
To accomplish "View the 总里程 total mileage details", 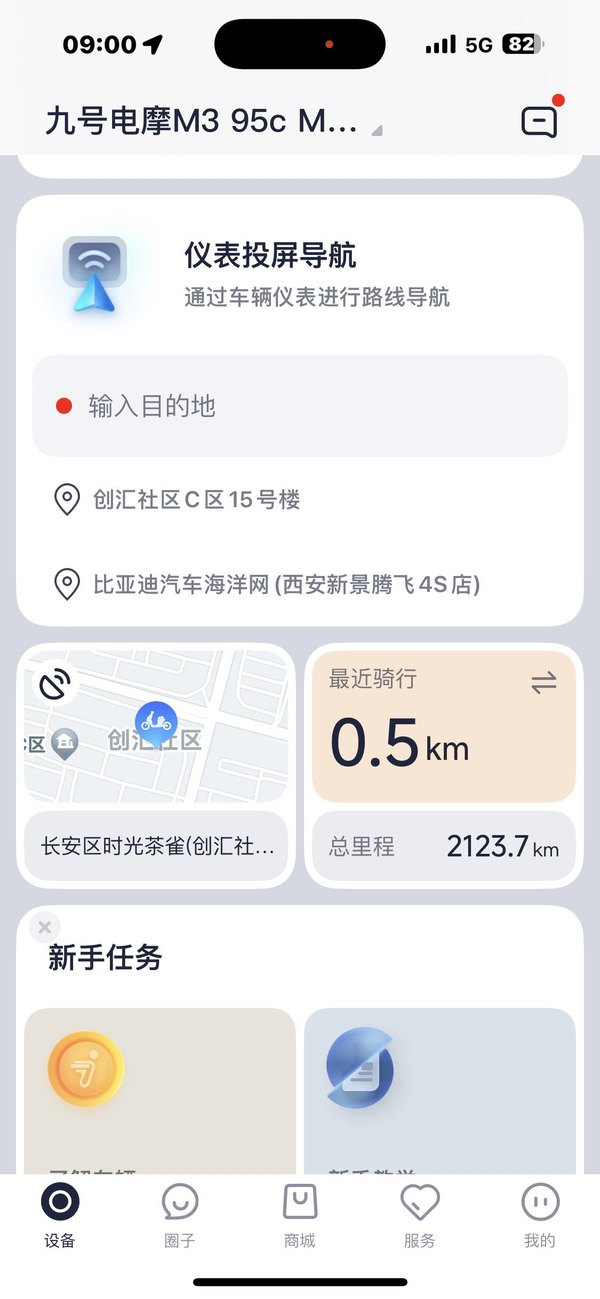I will (444, 847).
